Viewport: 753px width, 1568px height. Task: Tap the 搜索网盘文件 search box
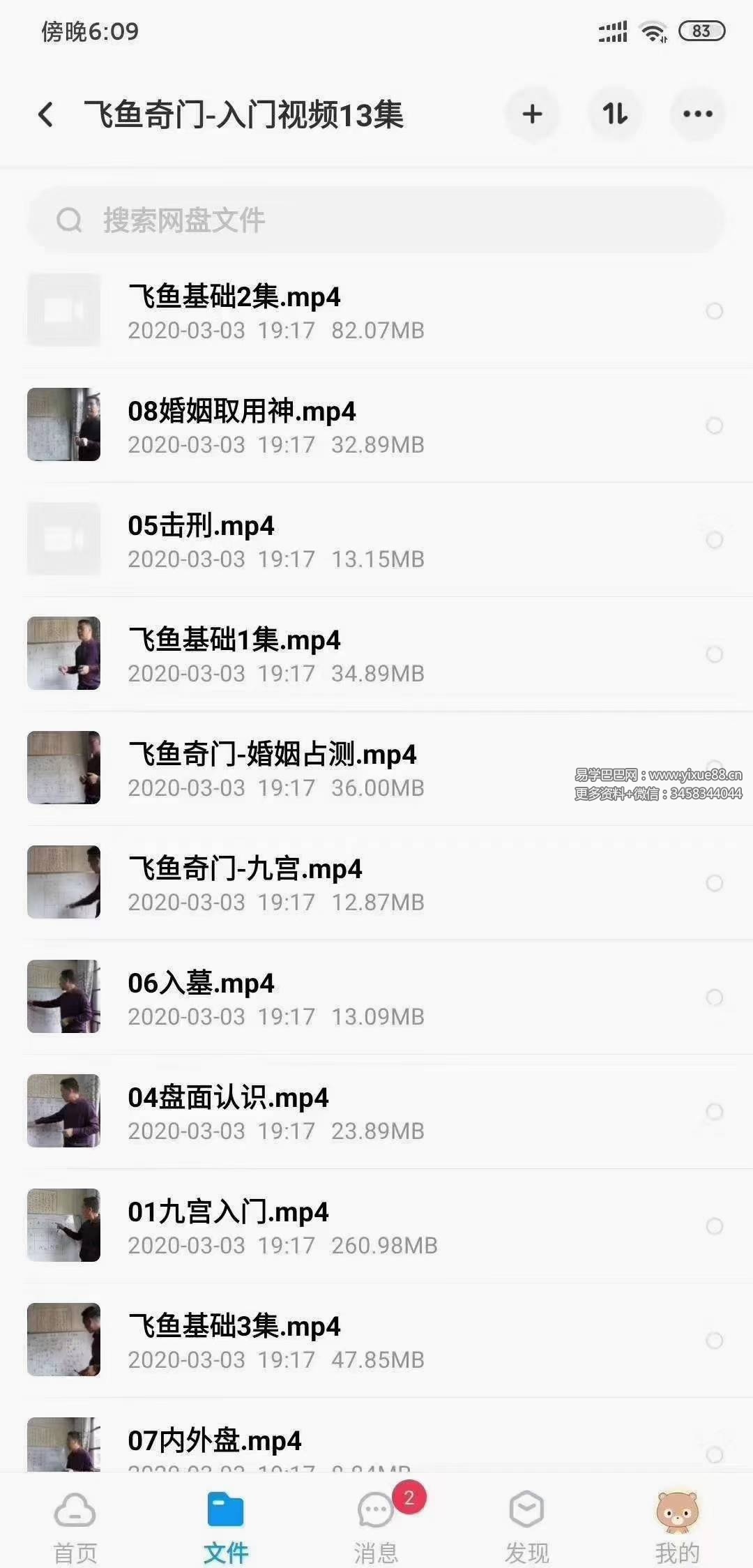376,220
